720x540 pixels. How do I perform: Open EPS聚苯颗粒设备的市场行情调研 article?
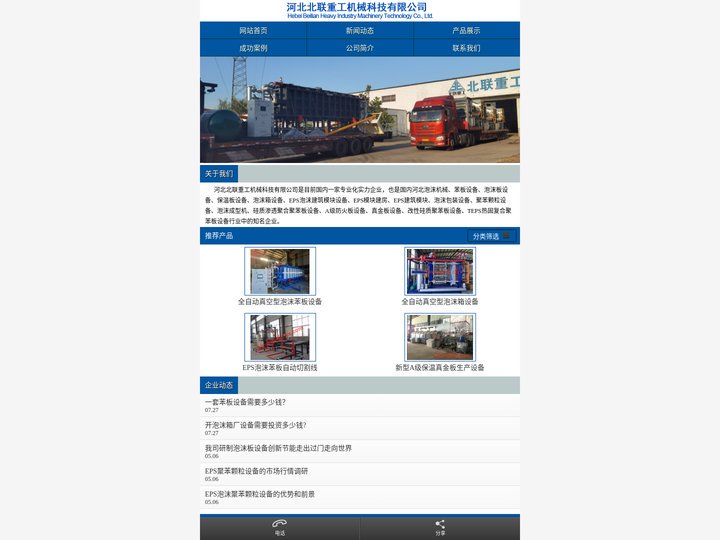(x=256, y=471)
